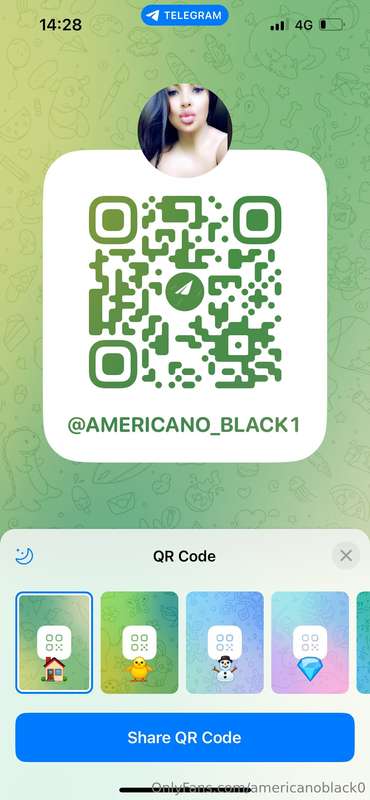
Task: Choose the snowman QR theme
Action: pos(225,642)
